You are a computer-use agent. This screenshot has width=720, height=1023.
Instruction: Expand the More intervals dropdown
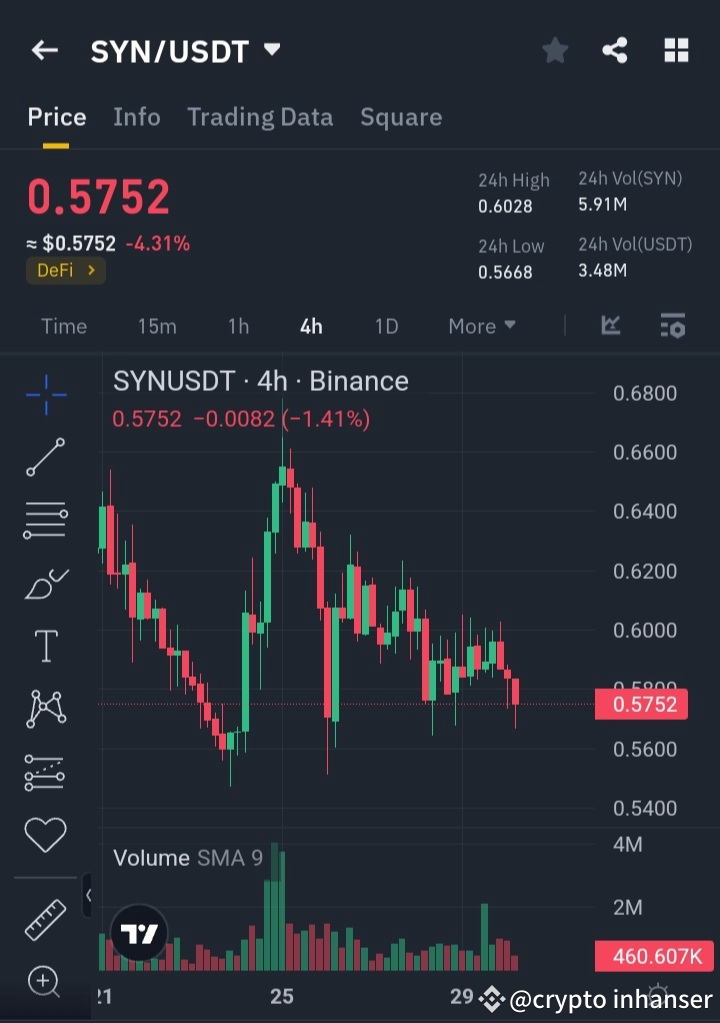tap(481, 325)
